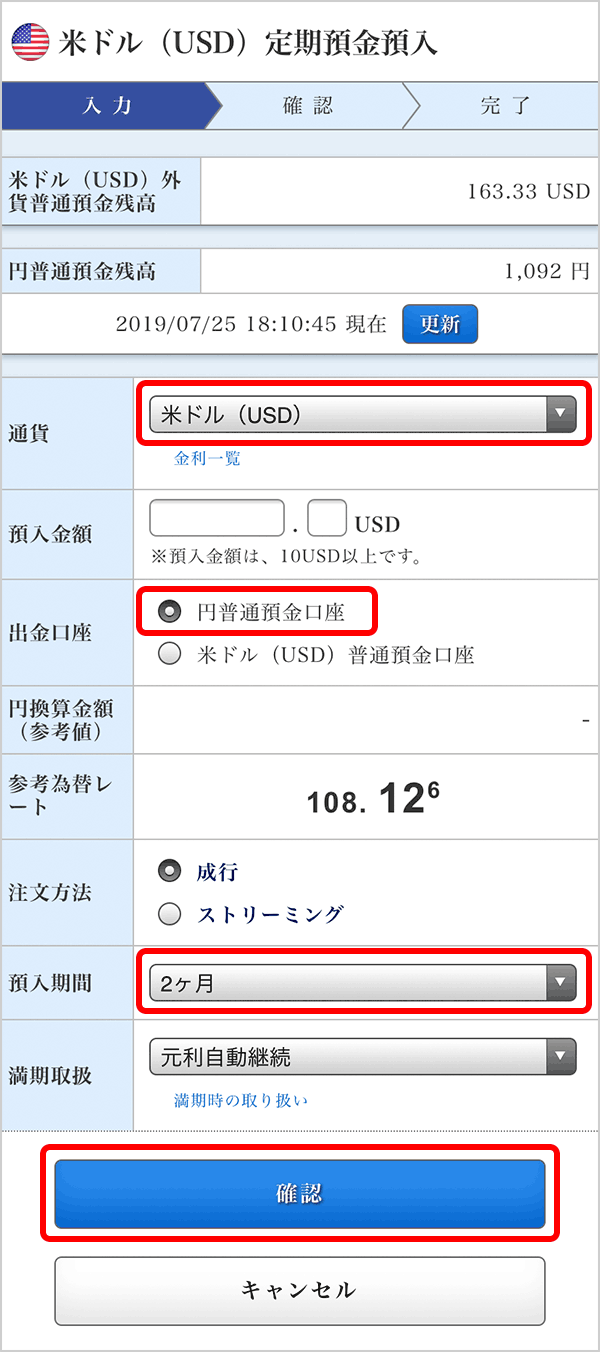Open the 満期取扱 dropdown showing 元利自動継続
The width and height of the screenshot is (600, 1352).
pos(362,1056)
